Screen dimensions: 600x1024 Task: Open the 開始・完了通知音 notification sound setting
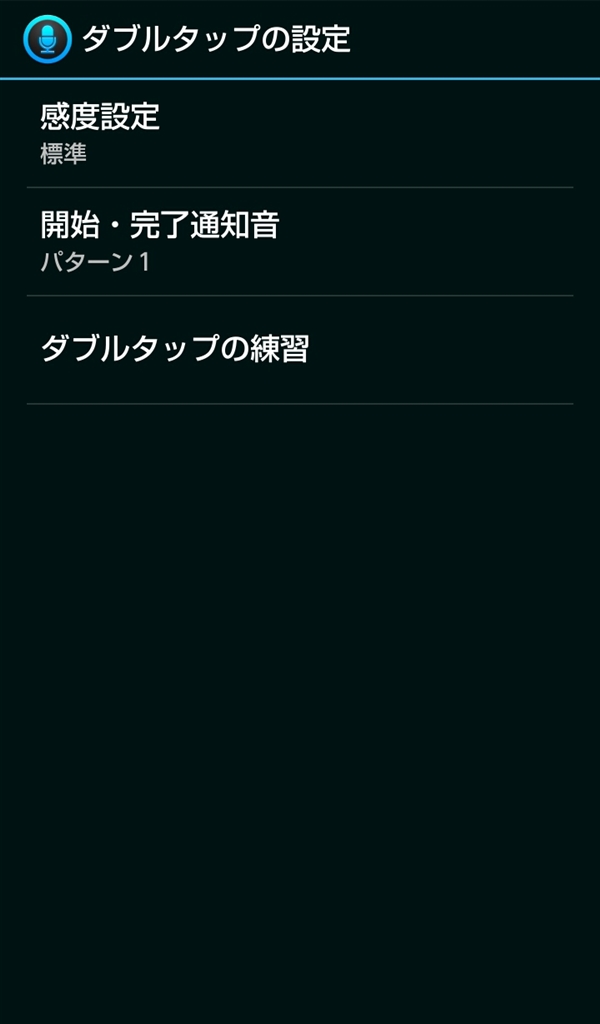click(x=300, y=241)
